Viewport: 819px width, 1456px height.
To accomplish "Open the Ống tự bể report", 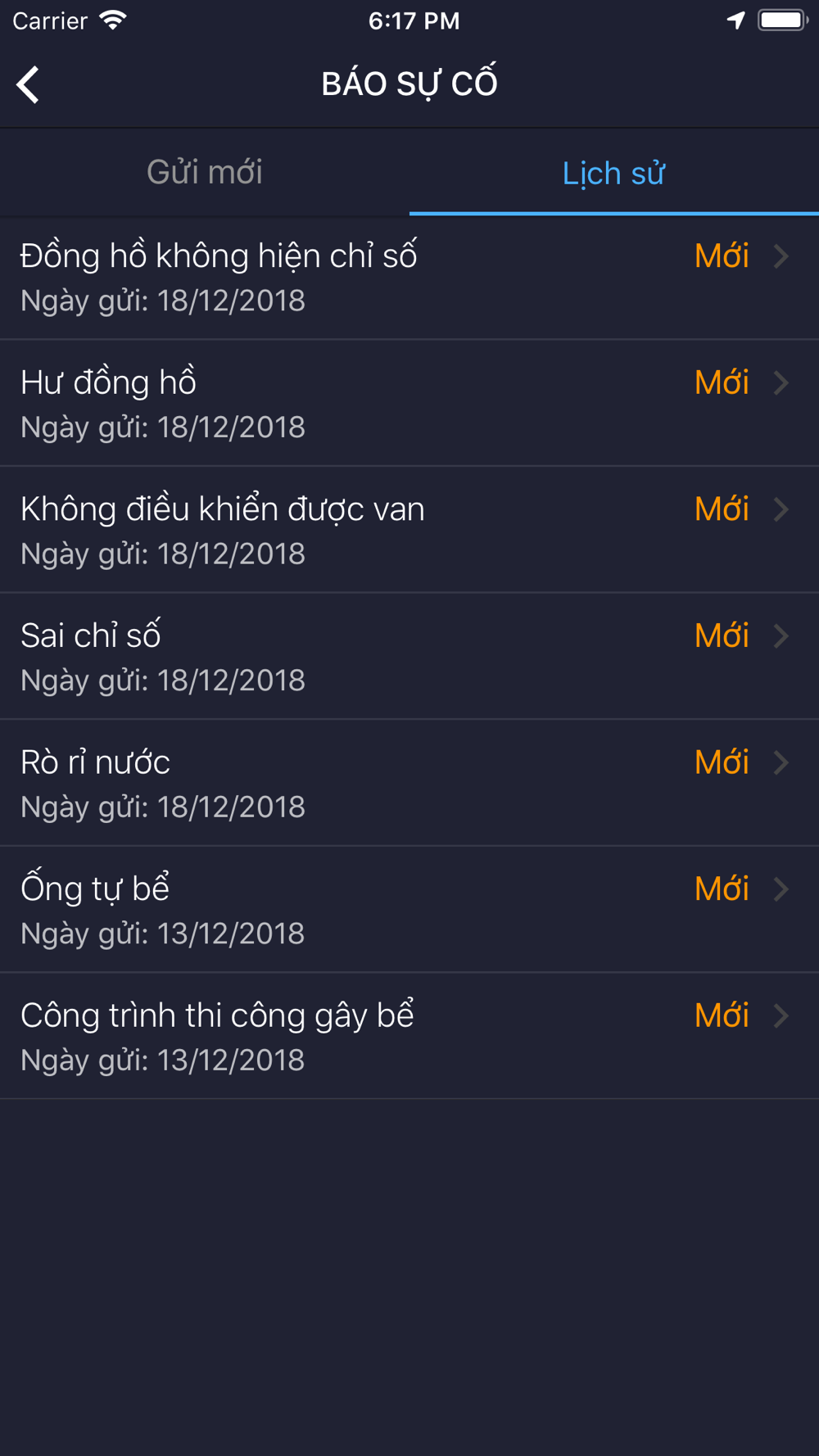I will pos(409,910).
